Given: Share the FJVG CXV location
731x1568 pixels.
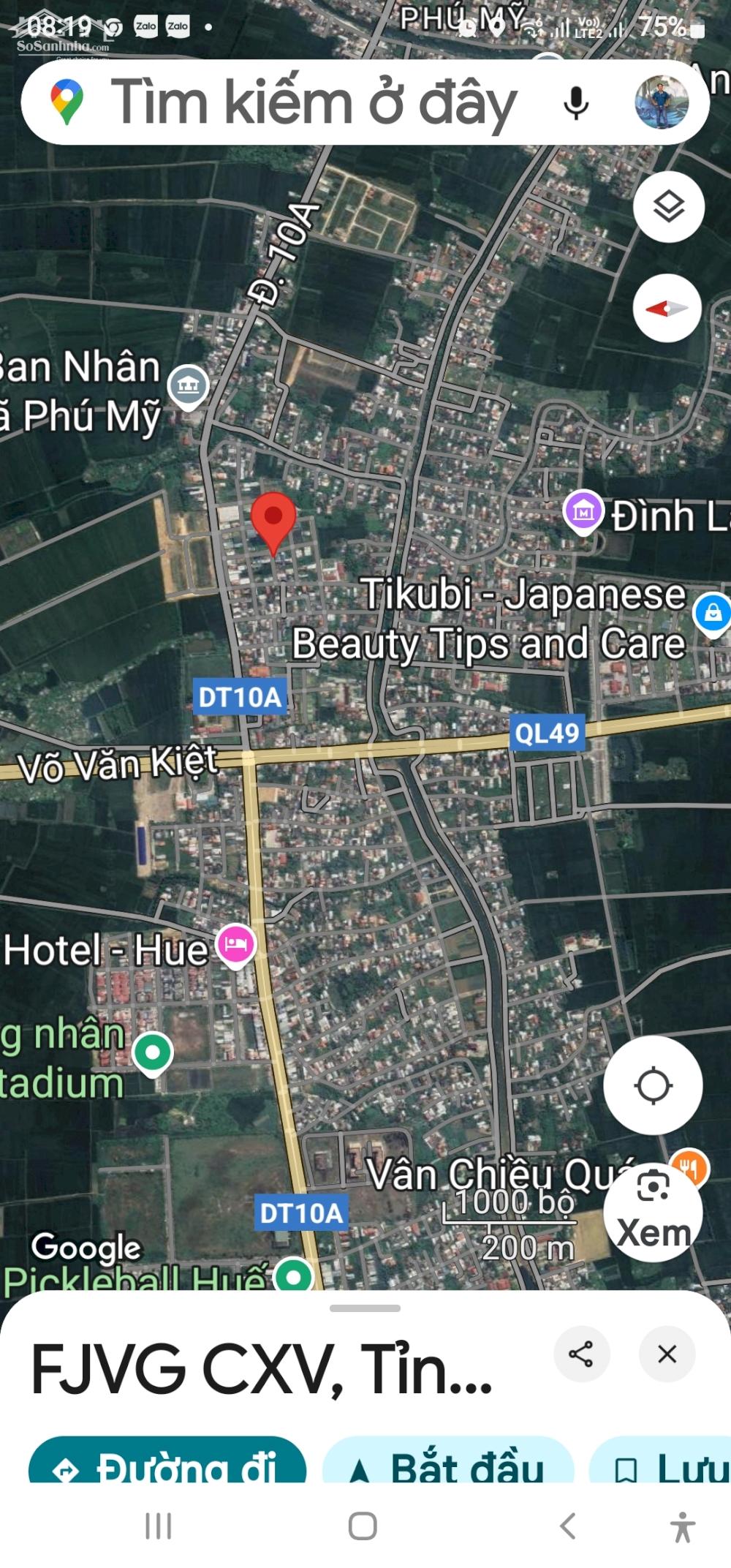Looking at the screenshot, I should pyautogui.click(x=581, y=1354).
